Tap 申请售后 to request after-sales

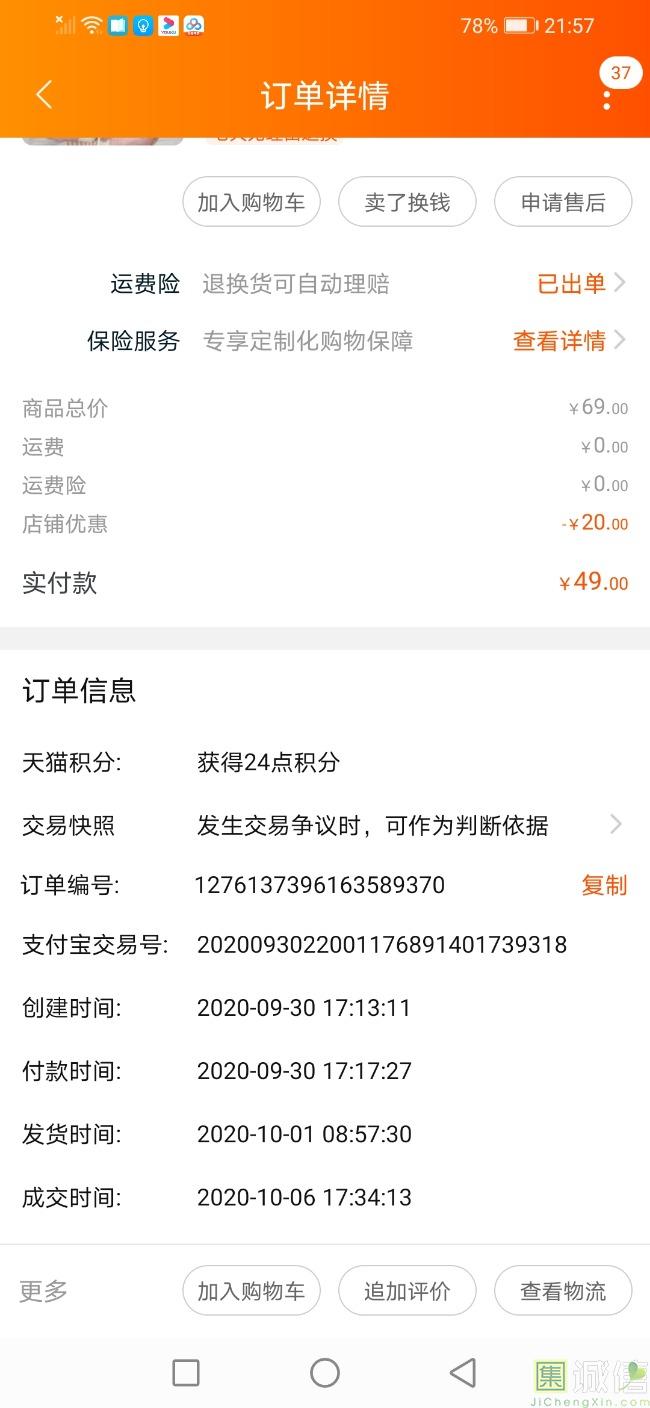click(563, 203)
